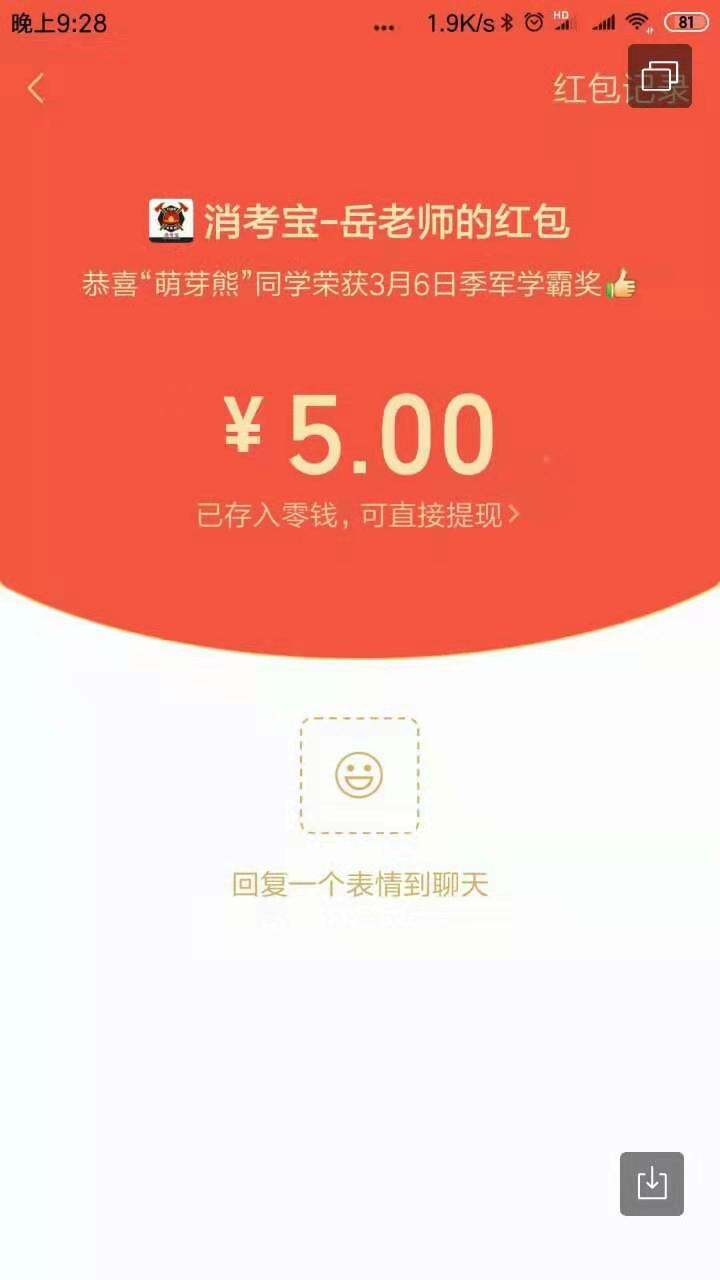720x1280 pixels.
Task: Open the multi-window overlay icon
Action: (660, 76)
